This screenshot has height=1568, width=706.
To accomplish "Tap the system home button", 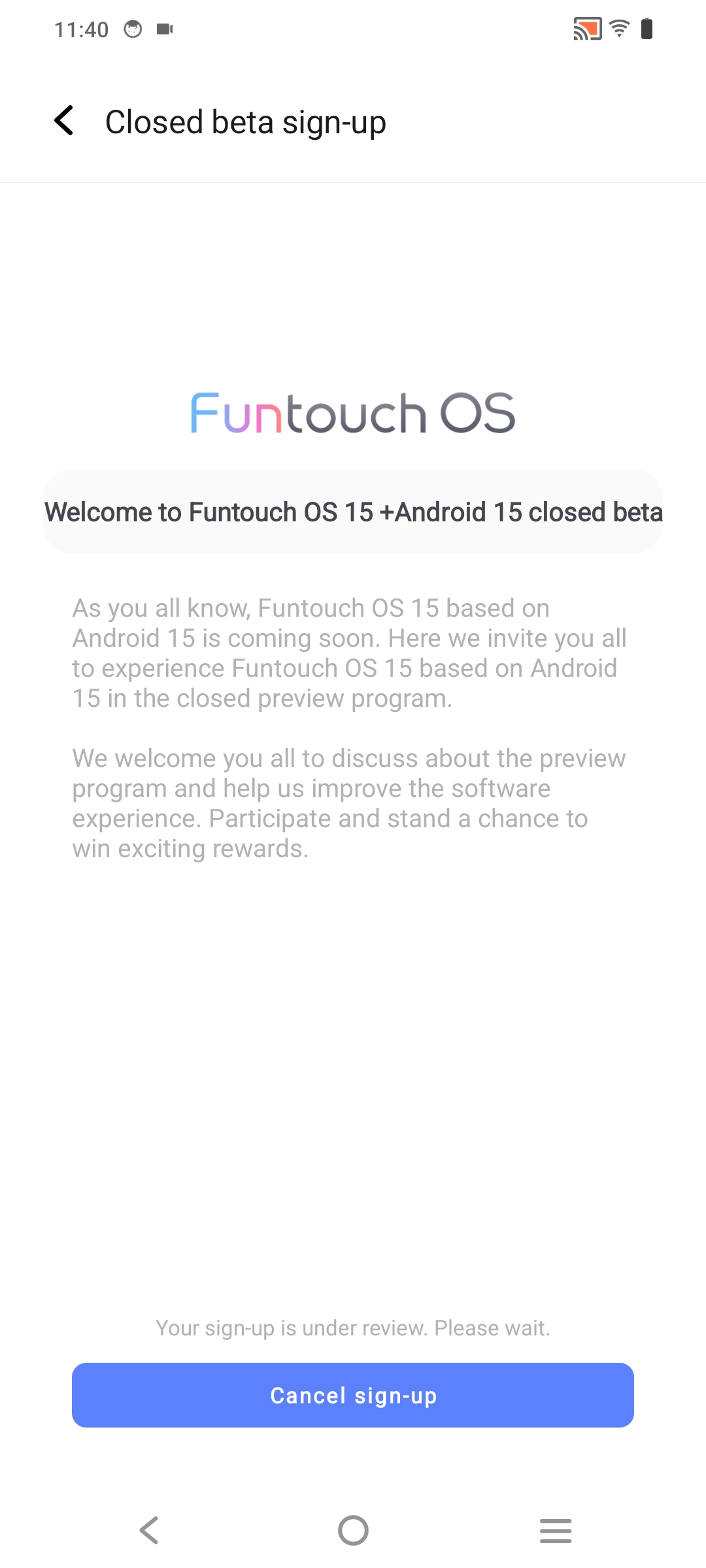I will 353,1530.
